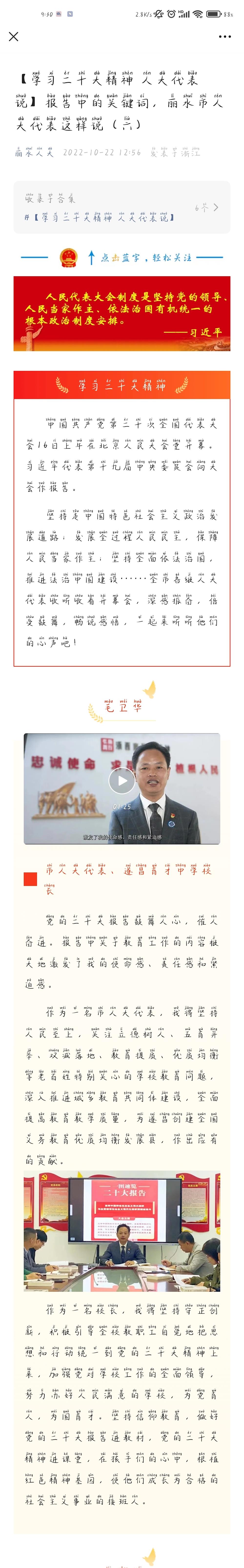This screenshot has width=244, height=1568.
Task: Play the 毛卫华 interview video
Action: (x=122, y=780)
